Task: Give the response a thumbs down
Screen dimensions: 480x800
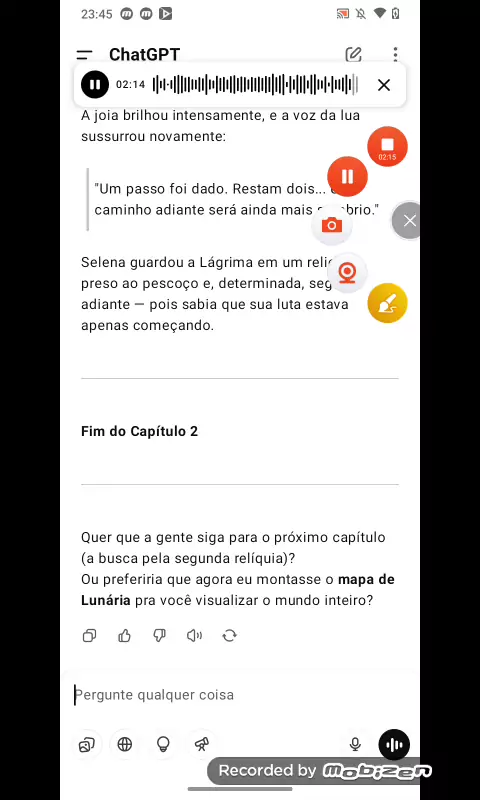Action: tap(160, 635)
